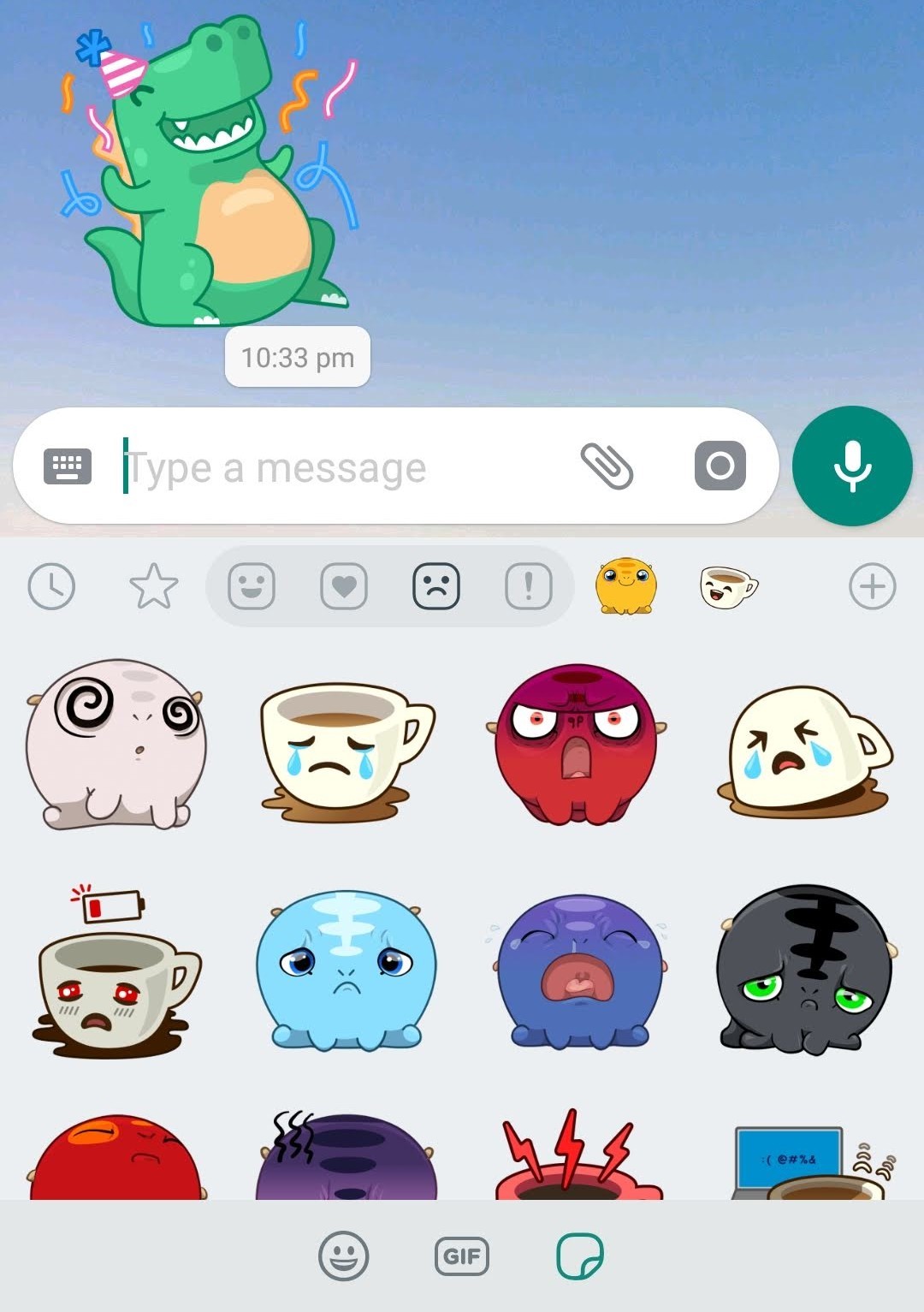Send the angry red blob sticker

pyautogui.click(x=576, y=745)
